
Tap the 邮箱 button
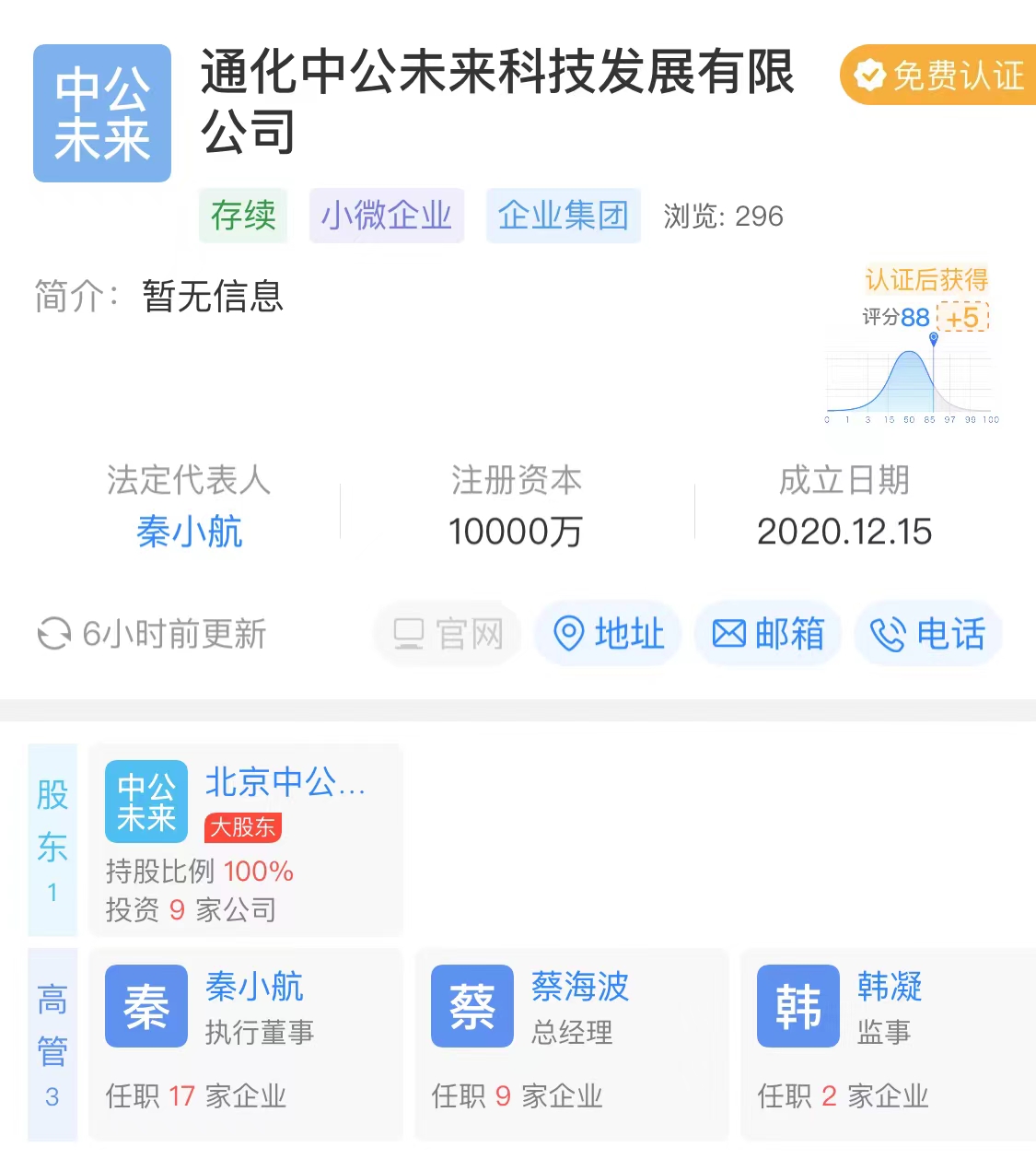768,634
